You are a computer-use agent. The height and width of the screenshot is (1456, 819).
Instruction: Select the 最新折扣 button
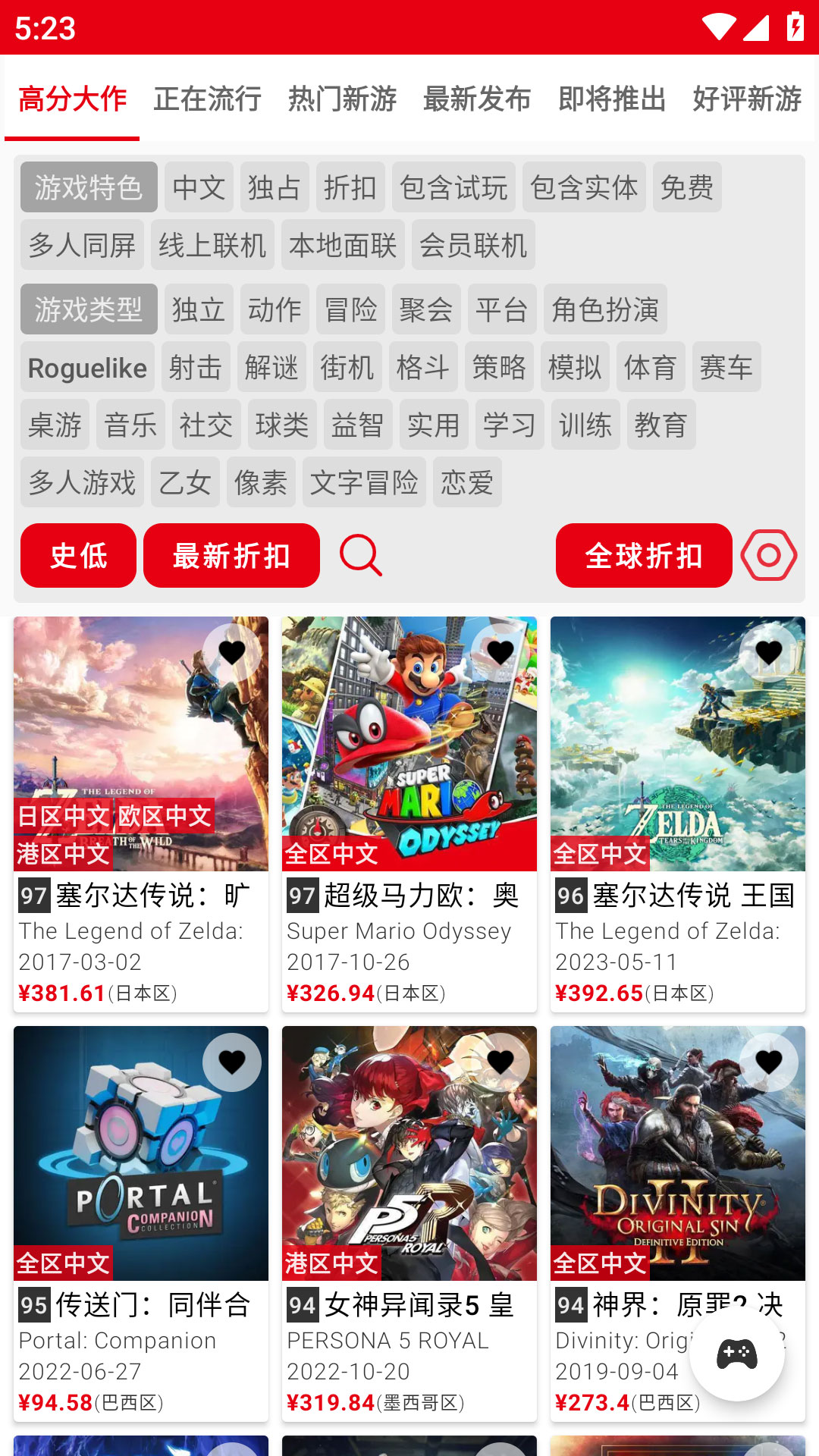coord(231,556)
